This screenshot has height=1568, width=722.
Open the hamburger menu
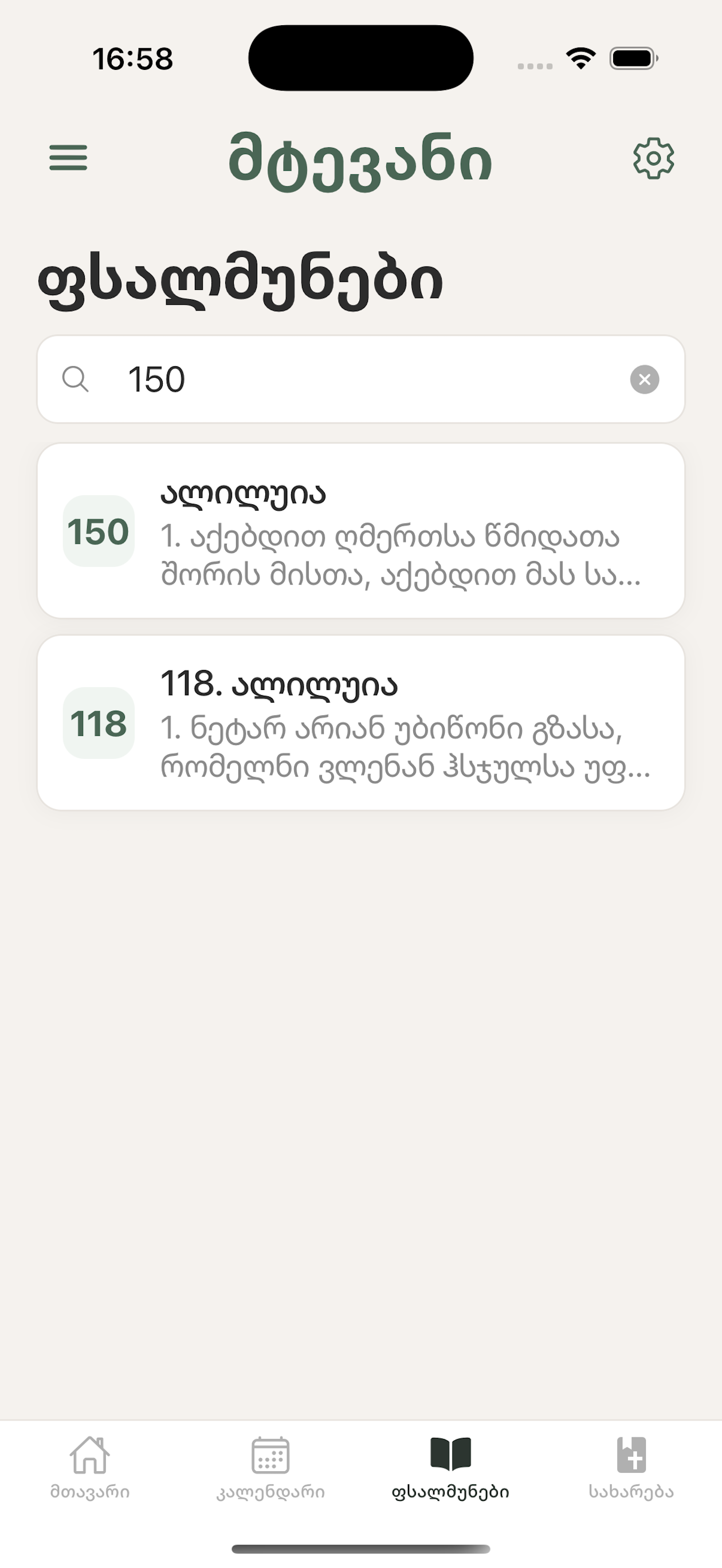tap(68, 158)
